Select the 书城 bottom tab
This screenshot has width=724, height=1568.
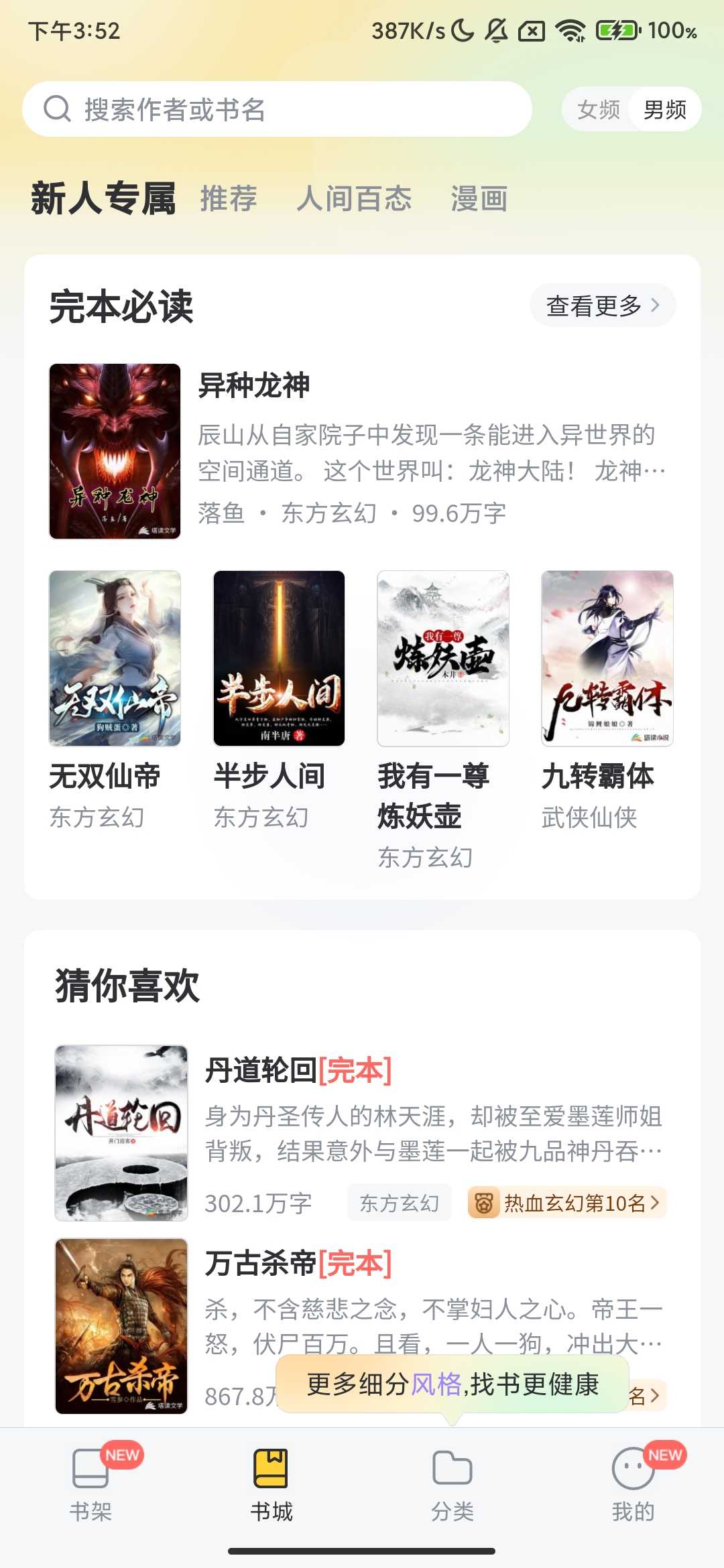271,1482
